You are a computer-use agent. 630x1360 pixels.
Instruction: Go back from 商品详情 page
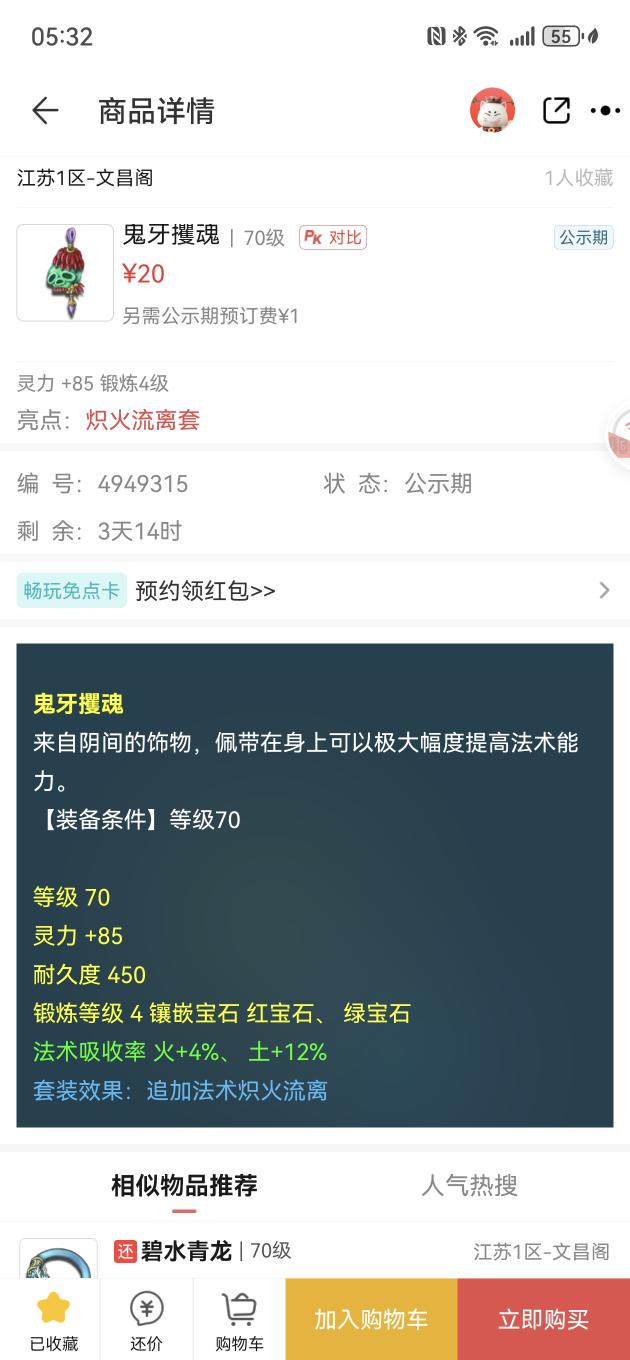point(45,111)
